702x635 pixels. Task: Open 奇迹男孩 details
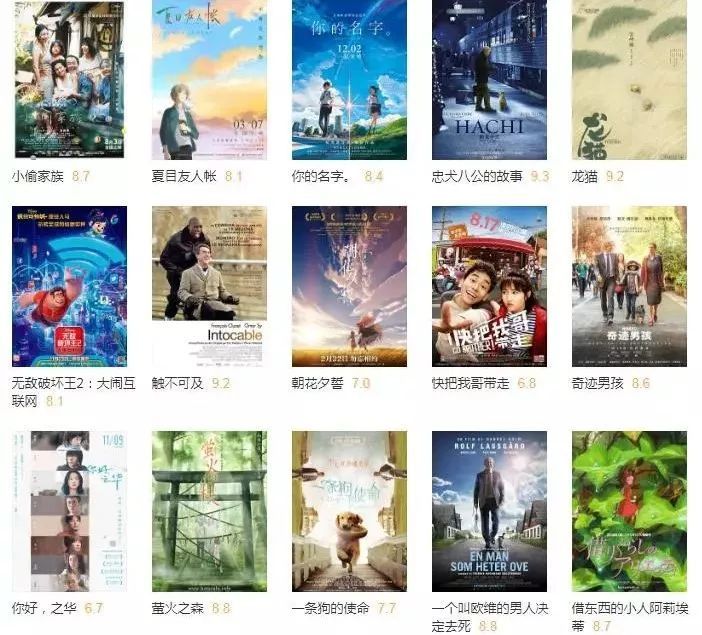tap(629, 286)
